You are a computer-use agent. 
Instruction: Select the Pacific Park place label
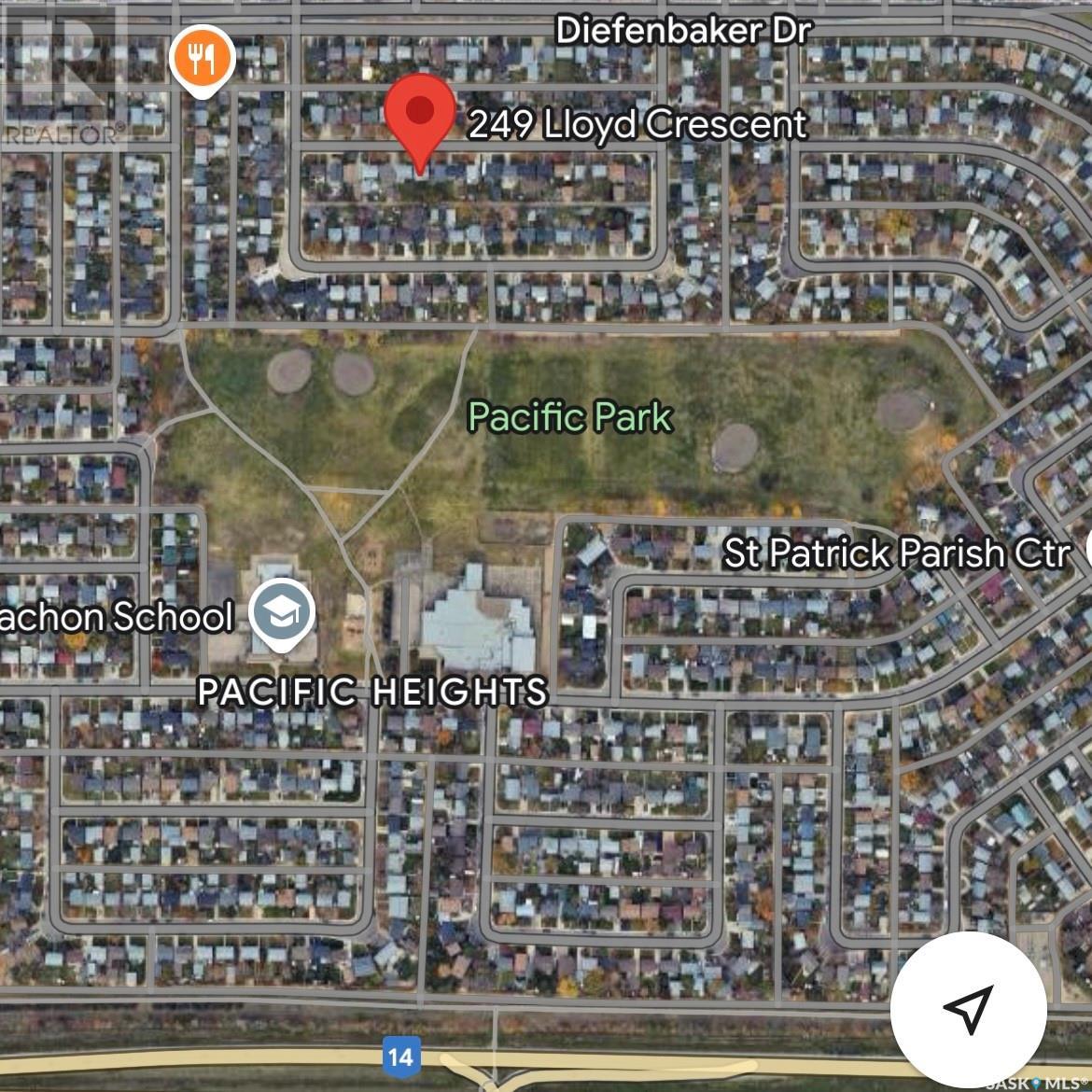[569, 416]
